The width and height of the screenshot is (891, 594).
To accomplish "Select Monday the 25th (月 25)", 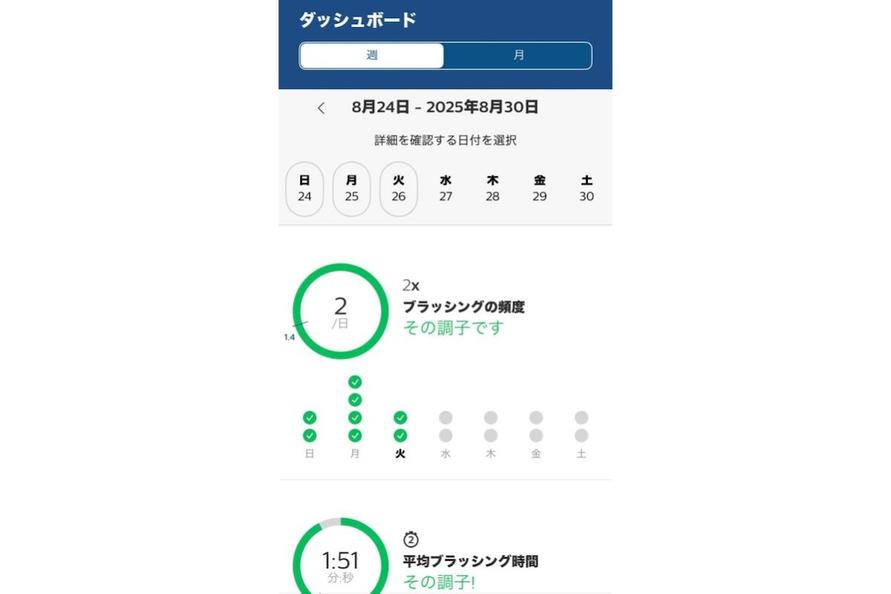I will [x=352, y=189].
